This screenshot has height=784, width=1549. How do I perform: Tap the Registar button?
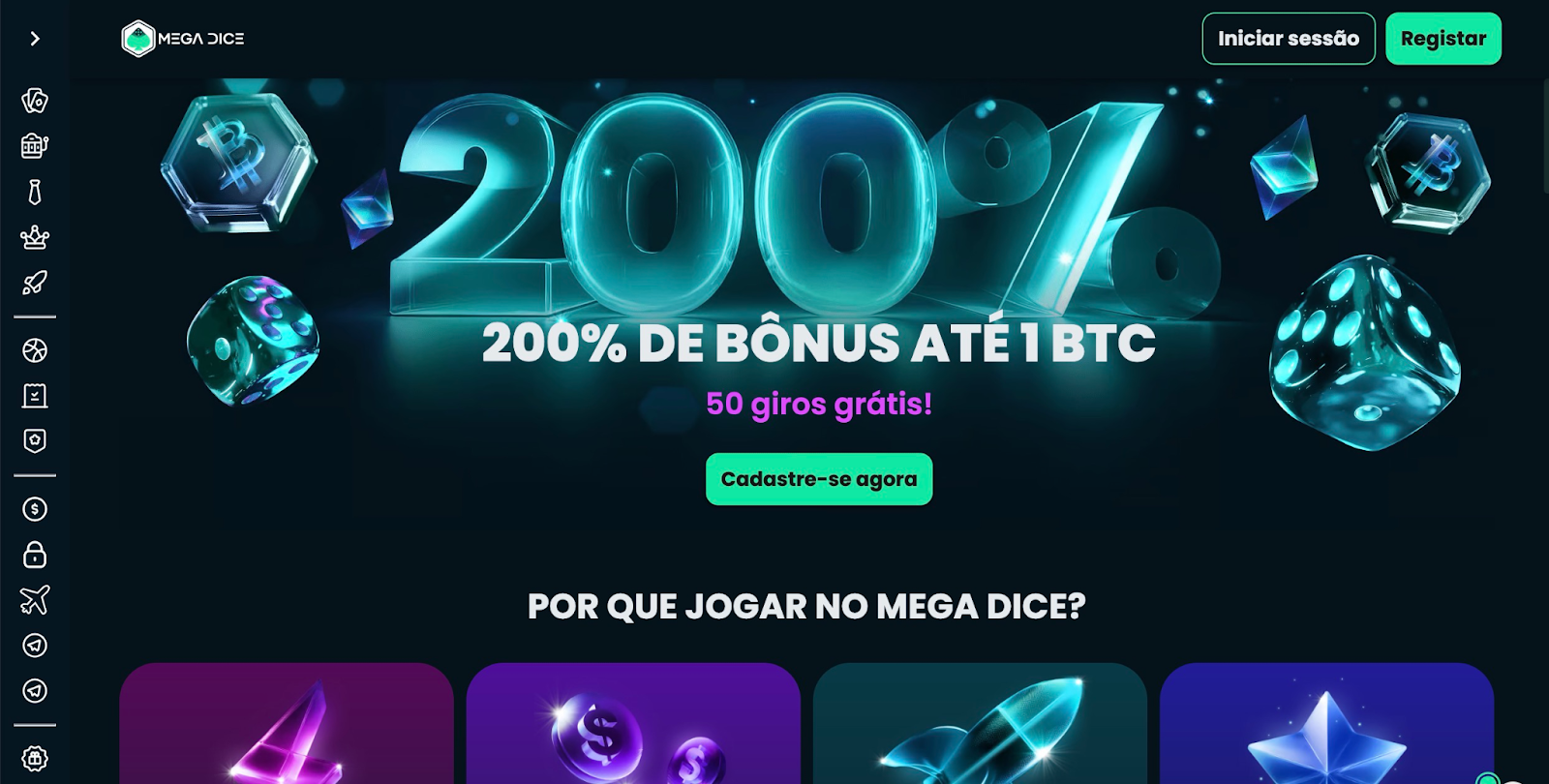click(x=1443, y=39)
